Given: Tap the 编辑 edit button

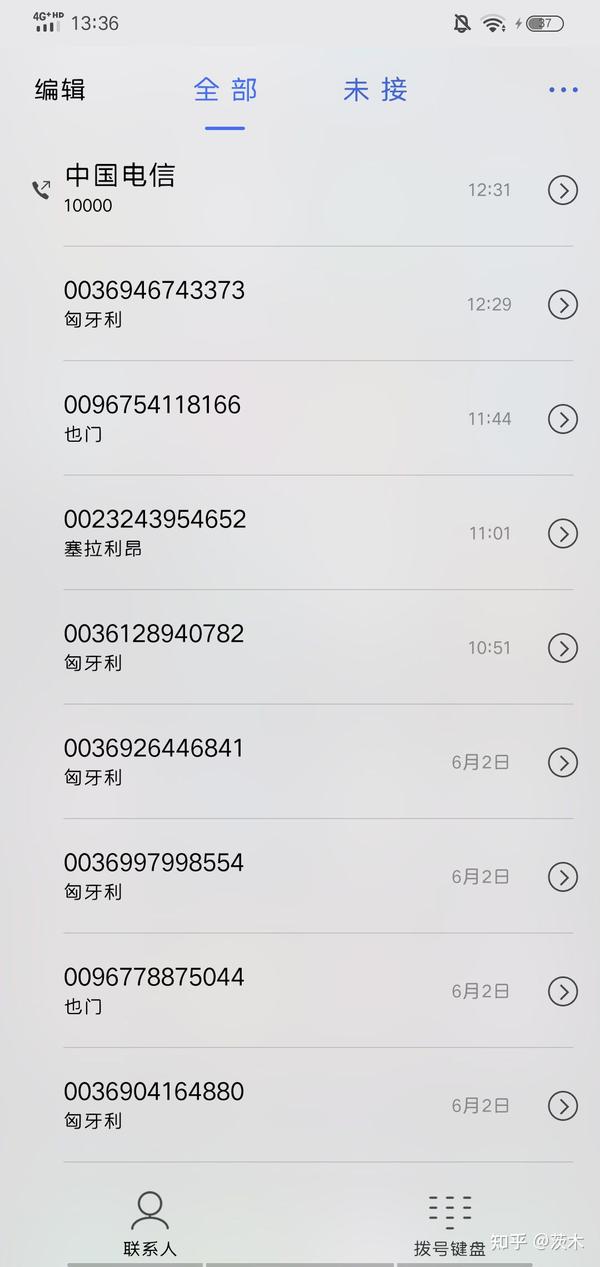Looking at the screenshot, I should [x=60, y=90].
